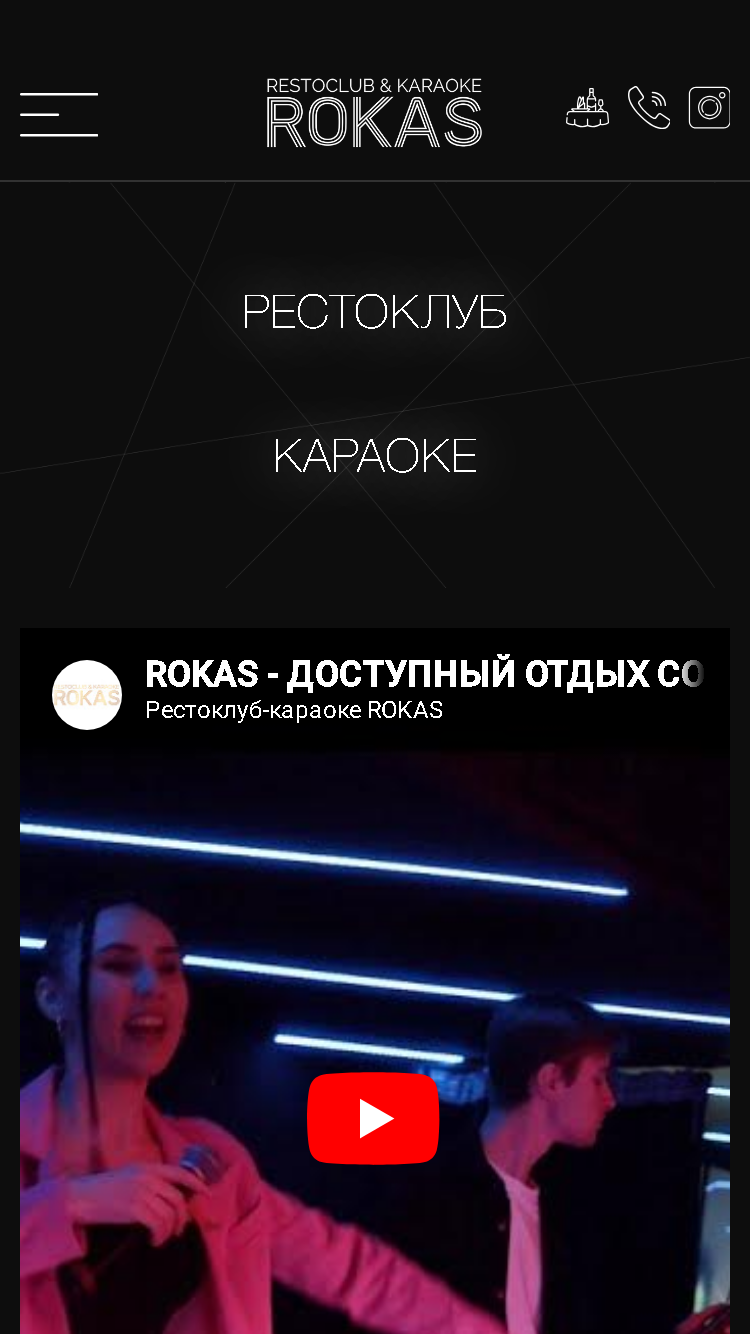Open the КАРАОКЕ section
This screenshot has height=1334, width=750.
pos(375,456)
